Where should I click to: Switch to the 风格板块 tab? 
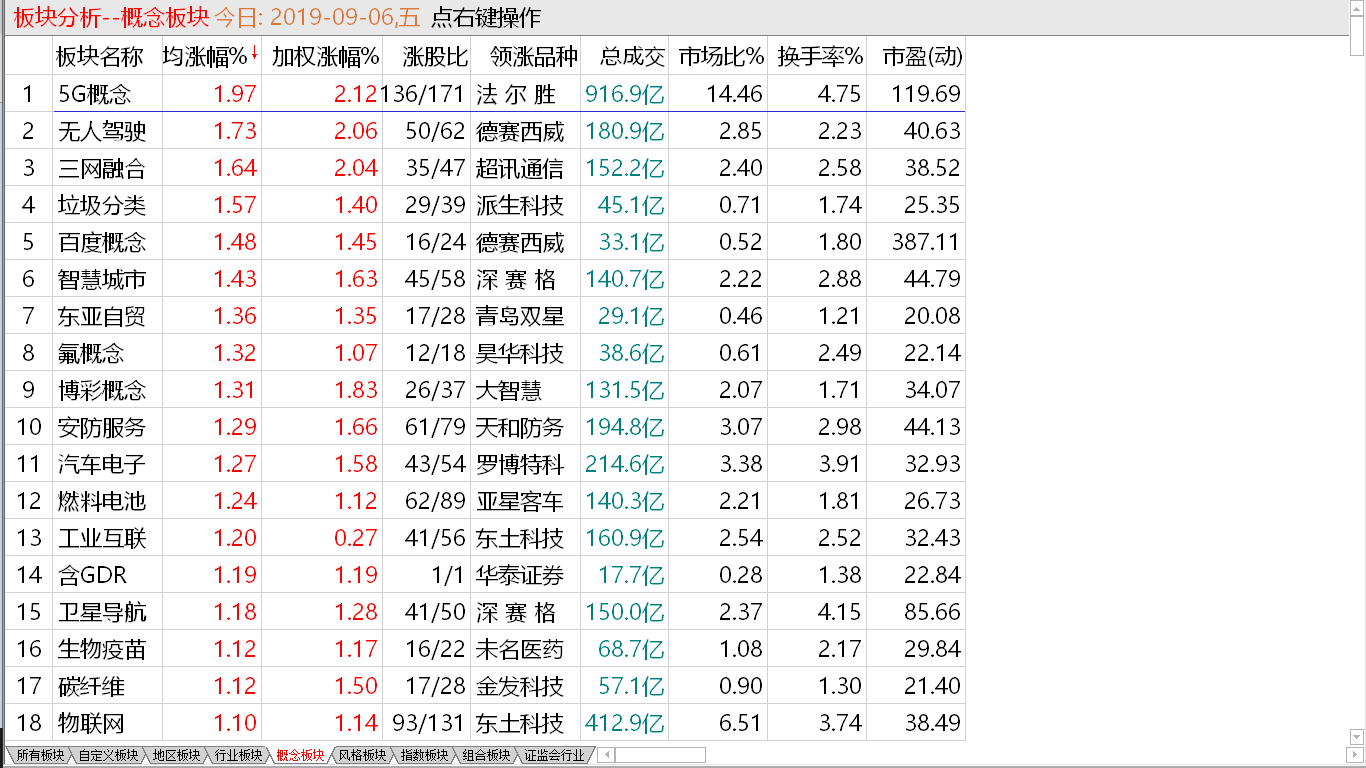click(x=362, y=755)
